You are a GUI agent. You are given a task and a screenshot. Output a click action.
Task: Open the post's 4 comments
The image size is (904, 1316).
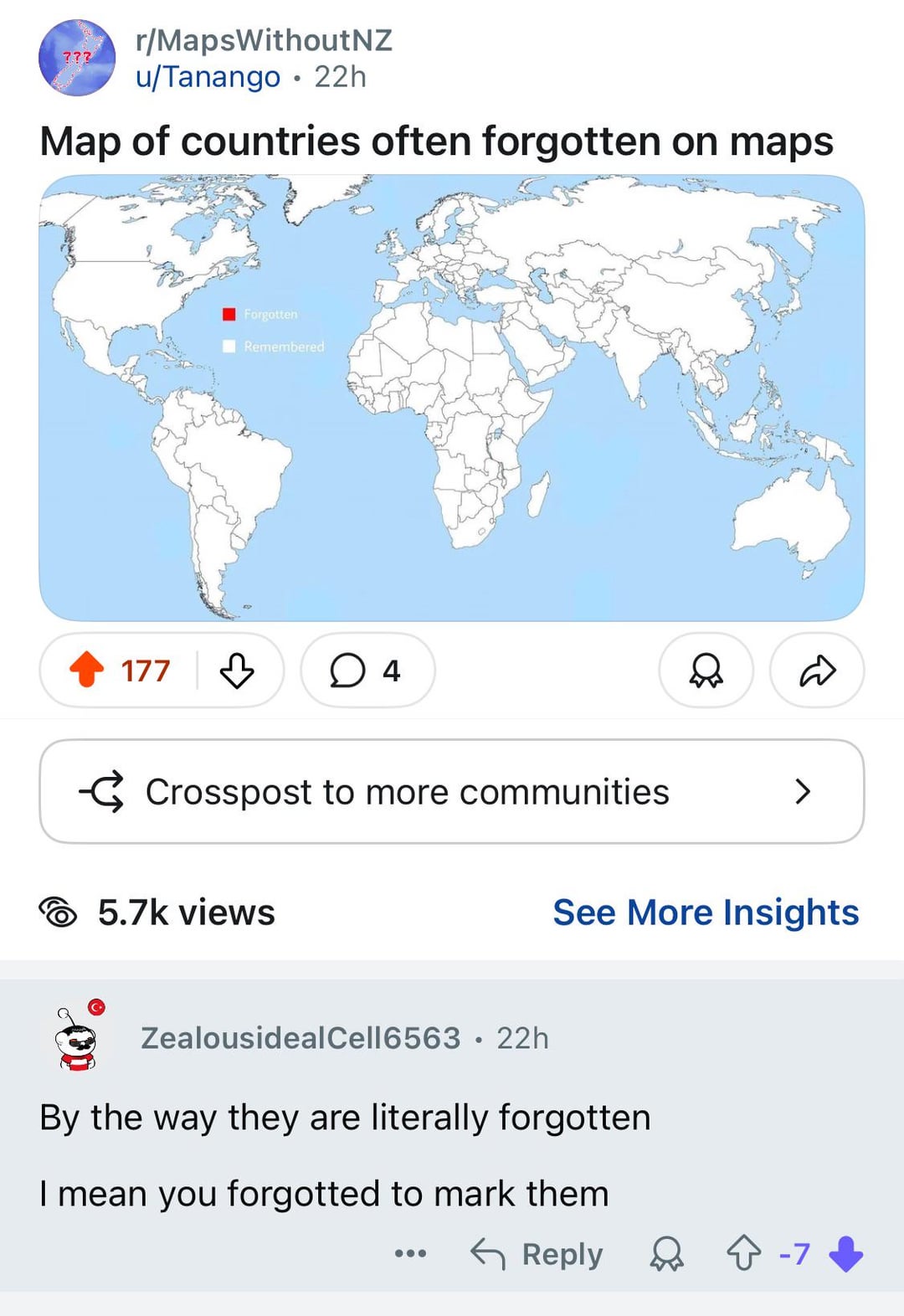367,671
